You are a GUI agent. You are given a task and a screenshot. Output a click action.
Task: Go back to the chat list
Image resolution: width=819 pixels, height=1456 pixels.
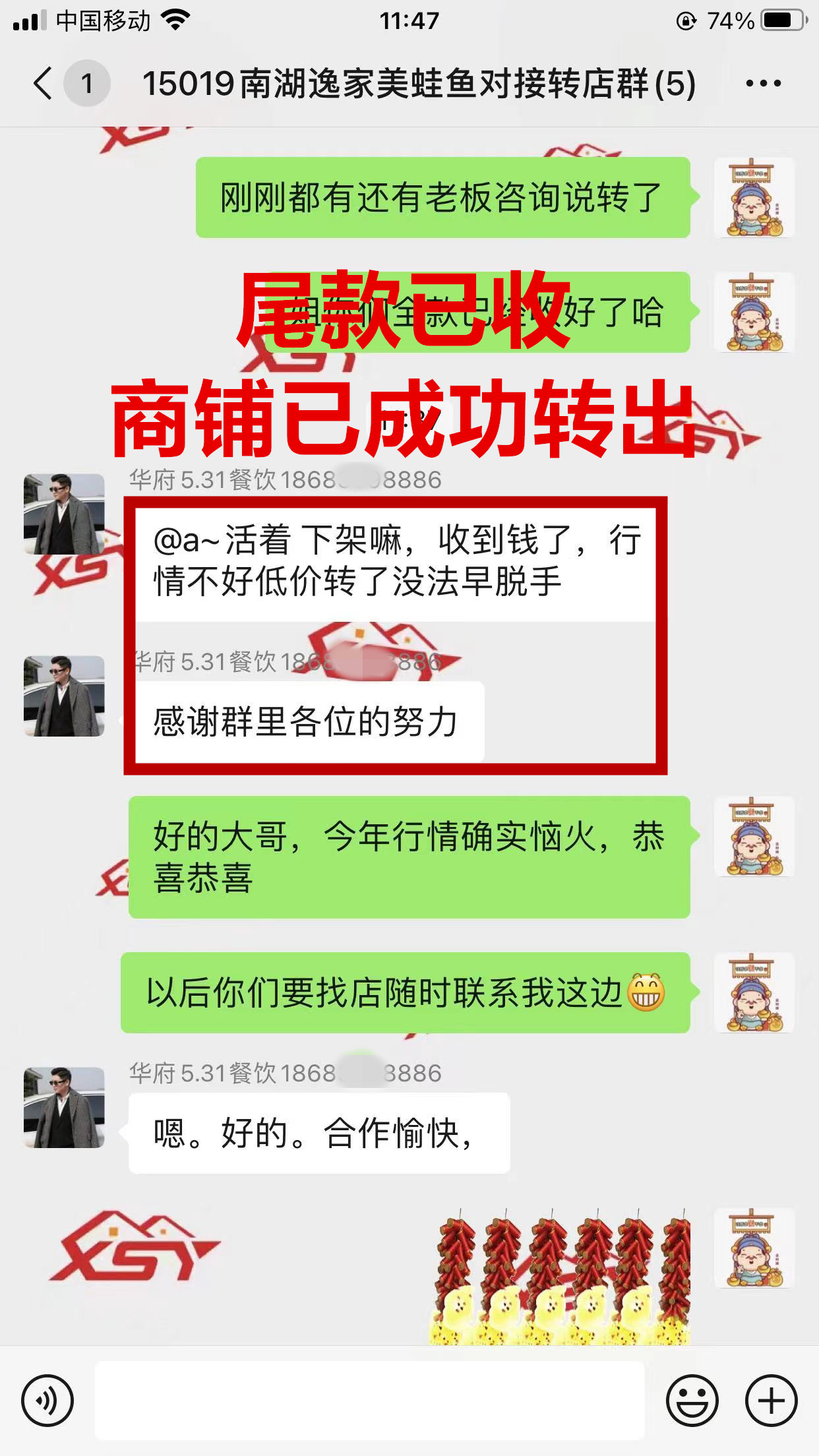click(44, 84)
